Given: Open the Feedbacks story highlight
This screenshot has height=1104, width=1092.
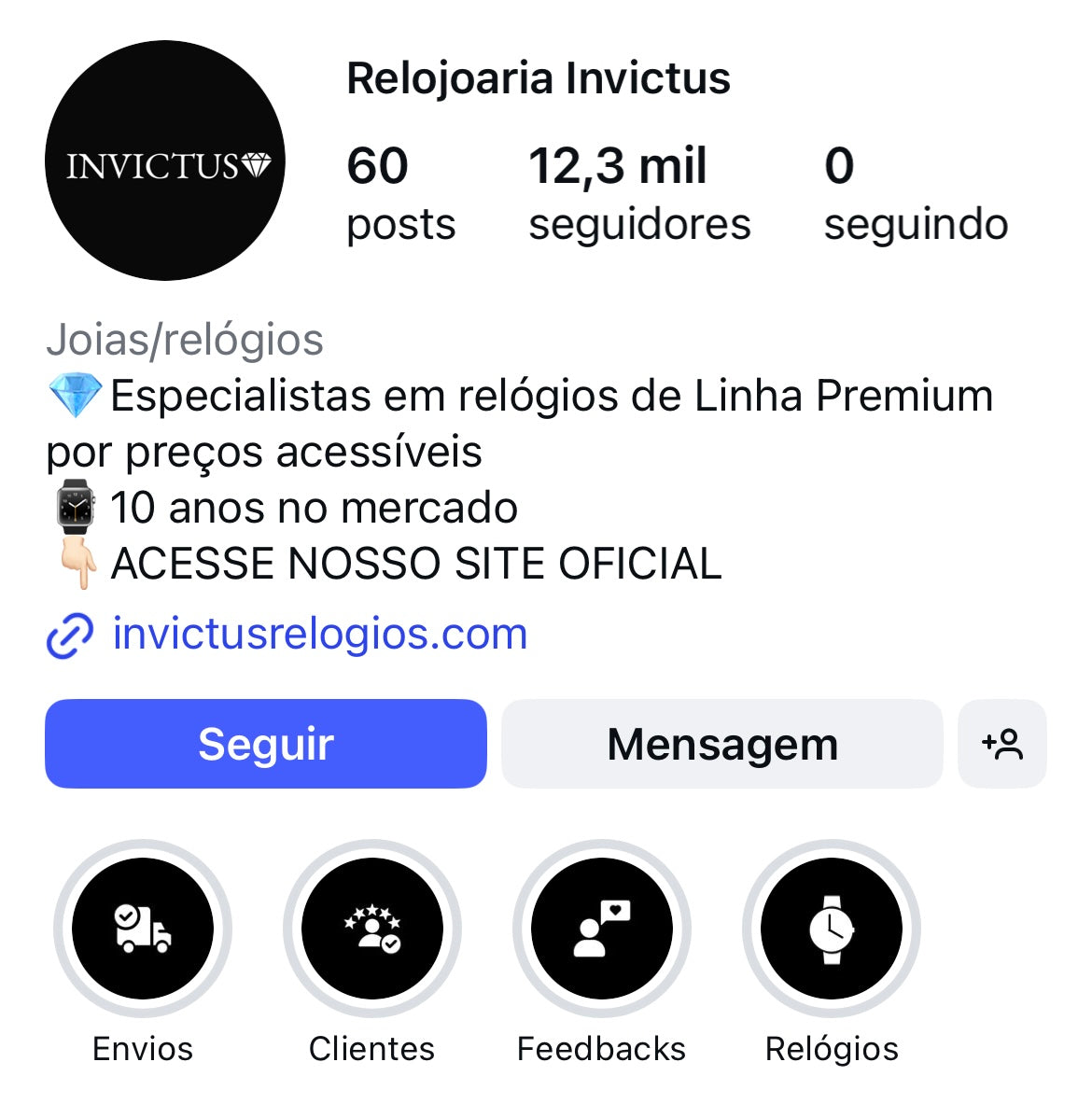Looking at the screenshot, I should tap(602, 929).
